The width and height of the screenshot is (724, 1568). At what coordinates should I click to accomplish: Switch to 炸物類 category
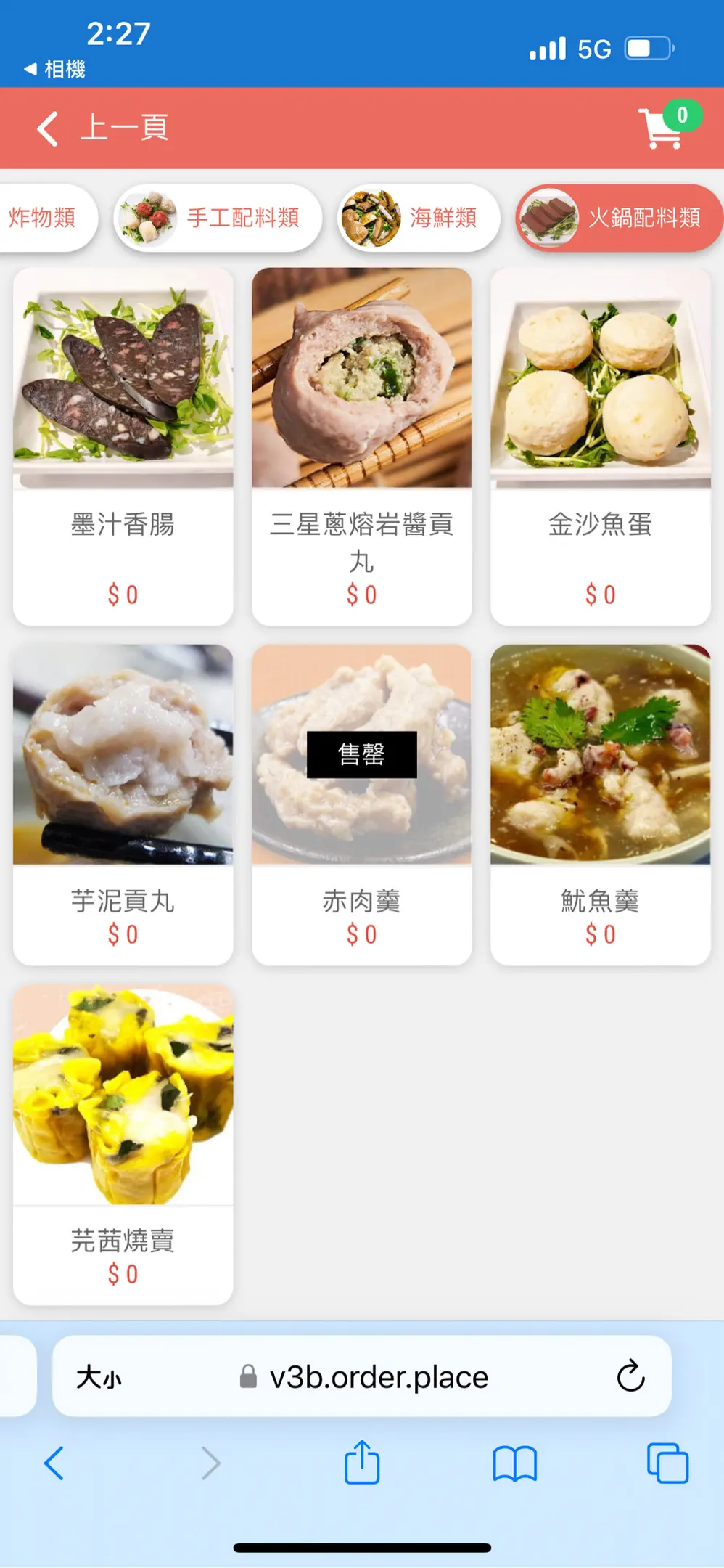point(44,218)
